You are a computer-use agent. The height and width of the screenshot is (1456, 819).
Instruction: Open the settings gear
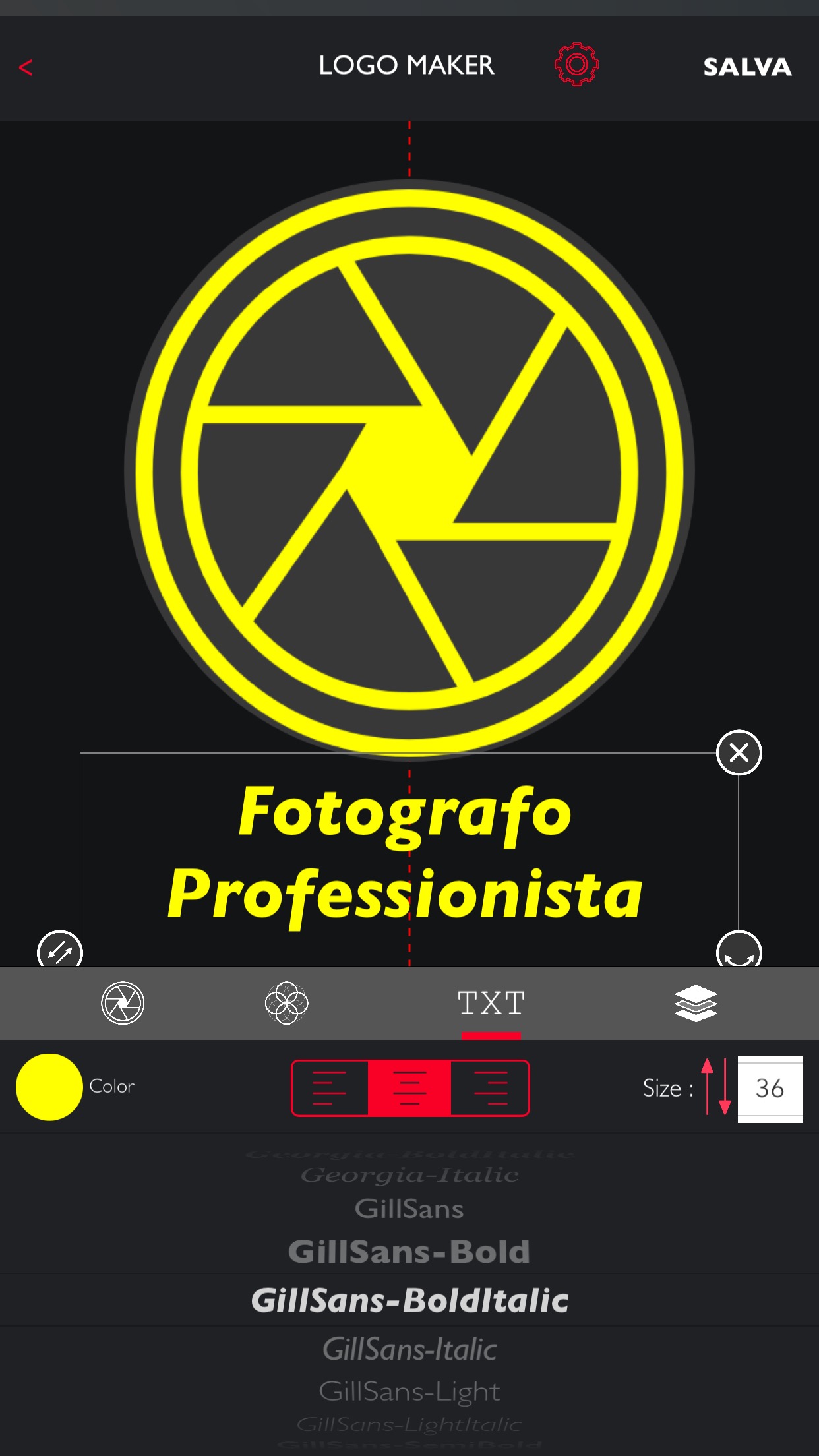pos(576,65)
